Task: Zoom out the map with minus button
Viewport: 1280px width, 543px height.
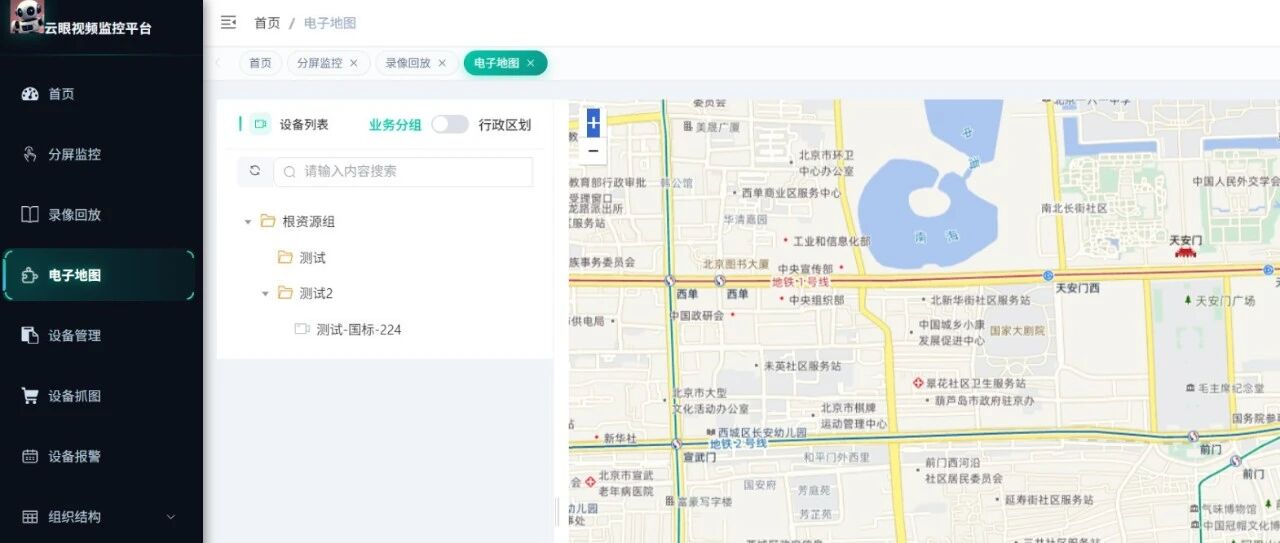Action: point(593,151)
